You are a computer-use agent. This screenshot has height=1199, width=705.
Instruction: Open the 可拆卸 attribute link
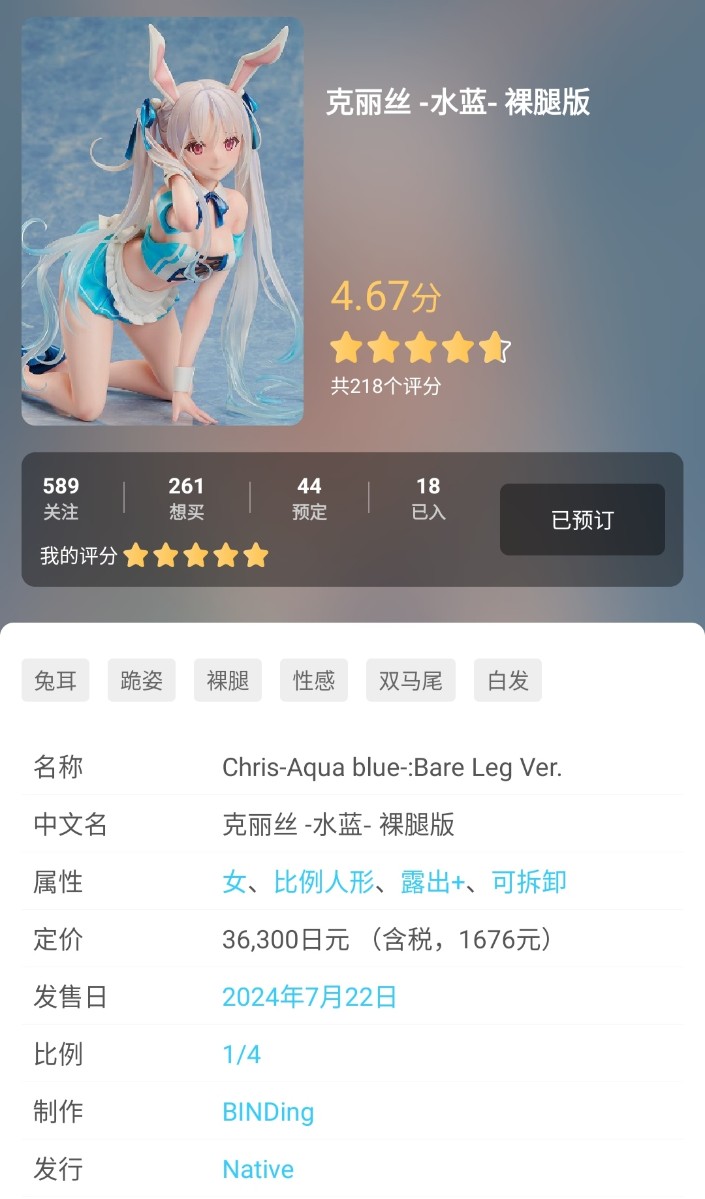point(528,882)
